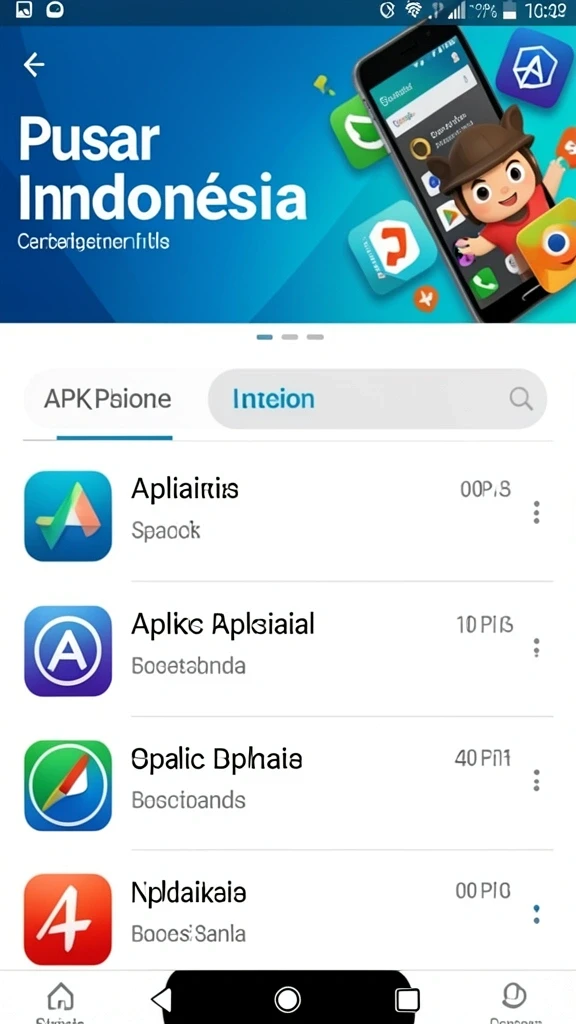Open the Aplikc Aplsiaial app row
This screenshot has width=576, height=1024.
pyautogui.click(x=288, y=650)
